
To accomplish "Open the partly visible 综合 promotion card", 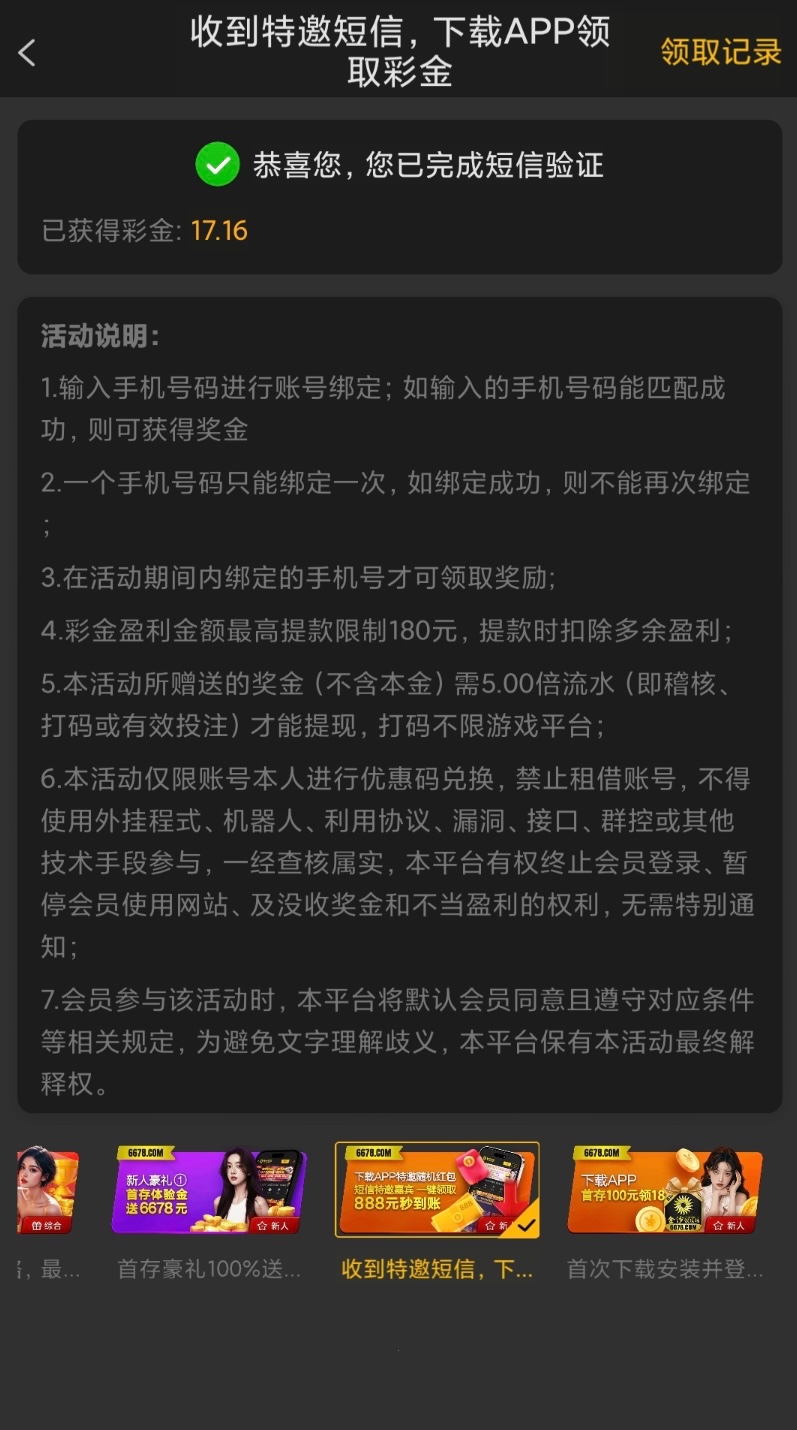I will pos(47,1191).
